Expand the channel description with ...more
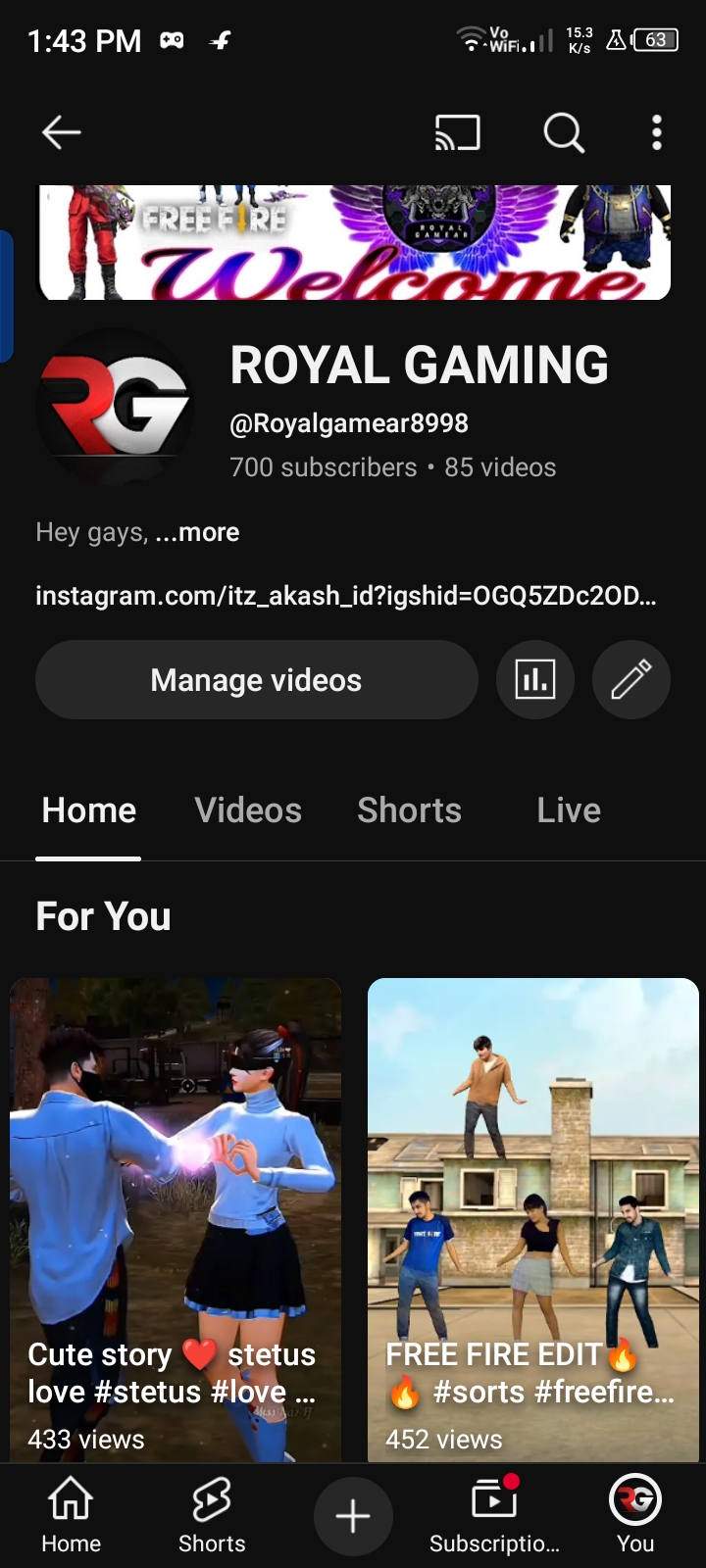Viewport: 706px width, 1568px height. [197, 532]
